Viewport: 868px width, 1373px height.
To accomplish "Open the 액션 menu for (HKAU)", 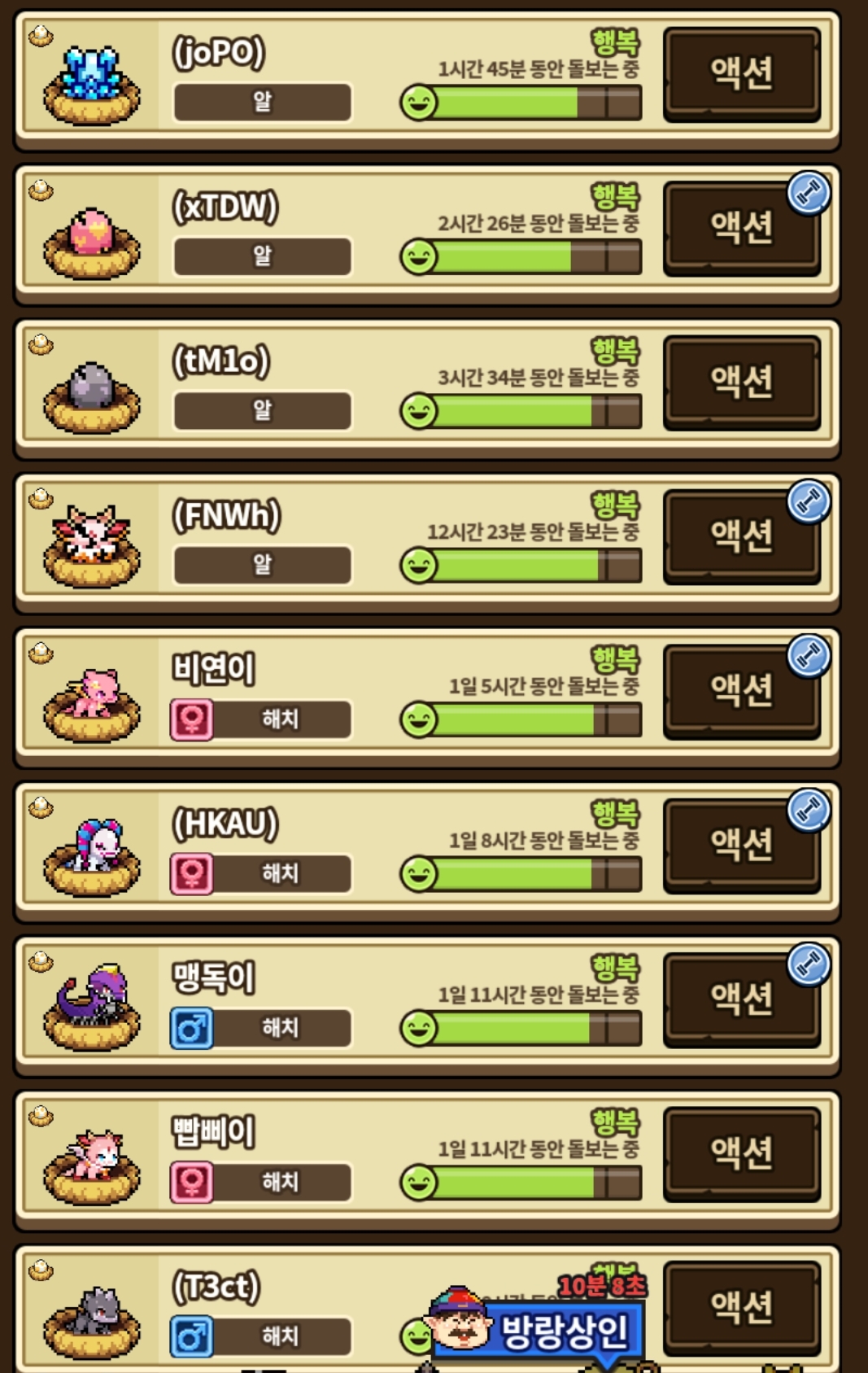I will (x=741, y=844).
